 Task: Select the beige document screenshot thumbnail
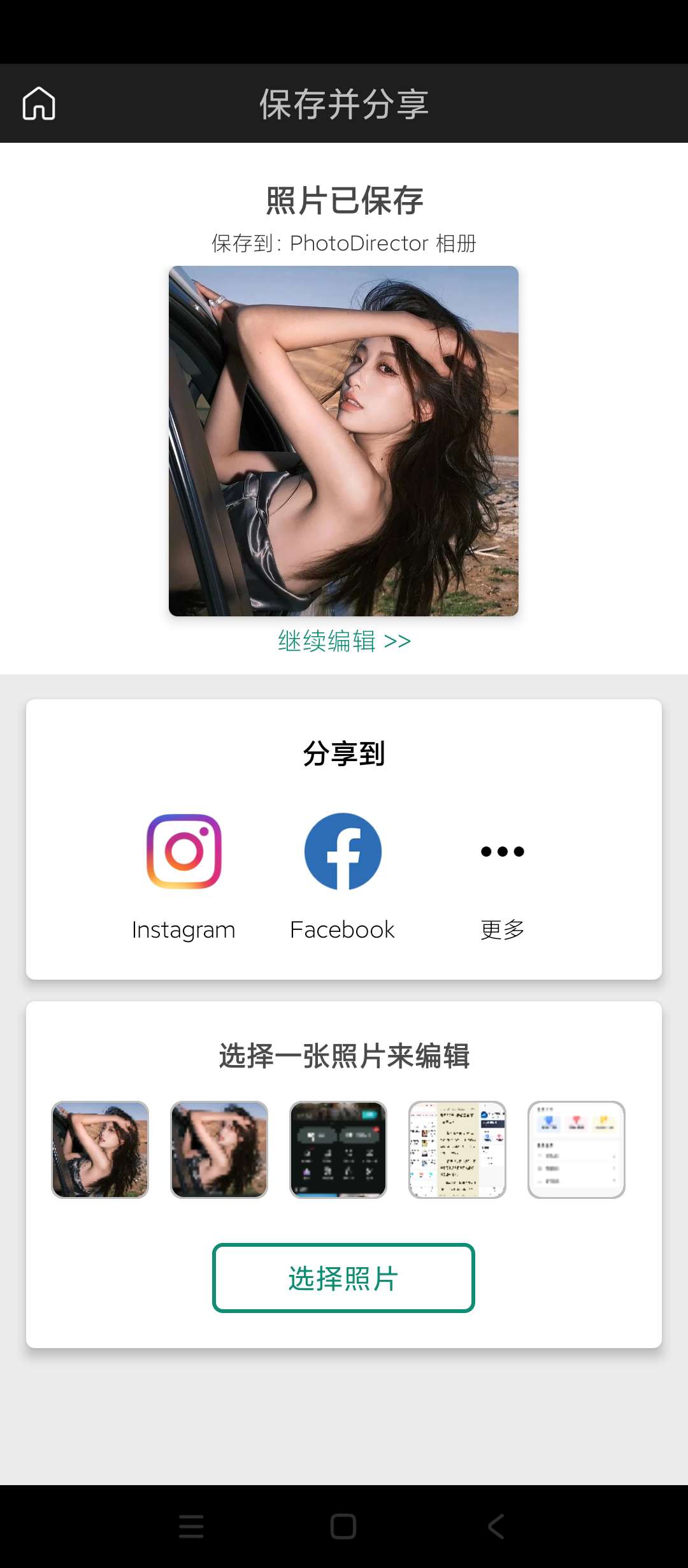457,1149
